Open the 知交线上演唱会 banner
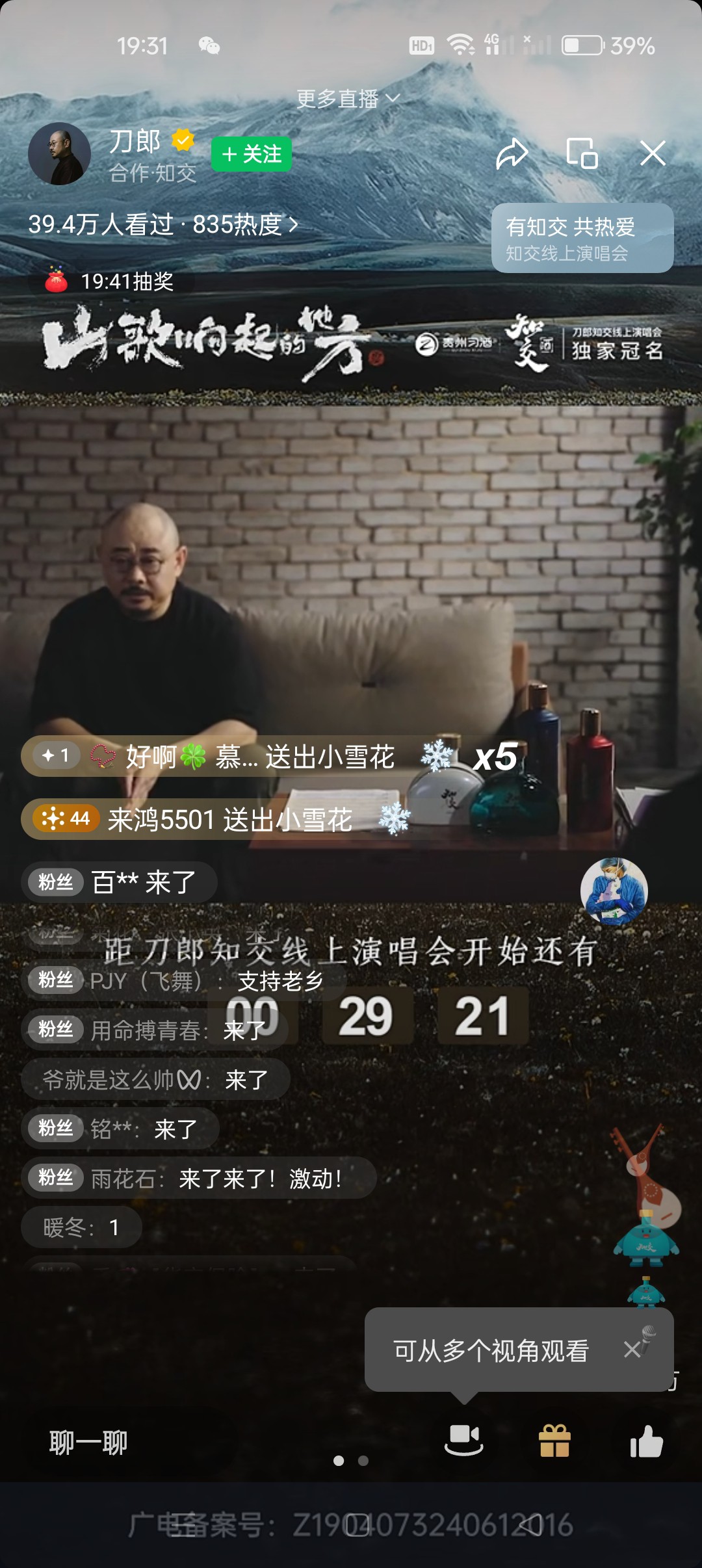This screenshot has height=1568, width=702. click(x=582, y=239)
